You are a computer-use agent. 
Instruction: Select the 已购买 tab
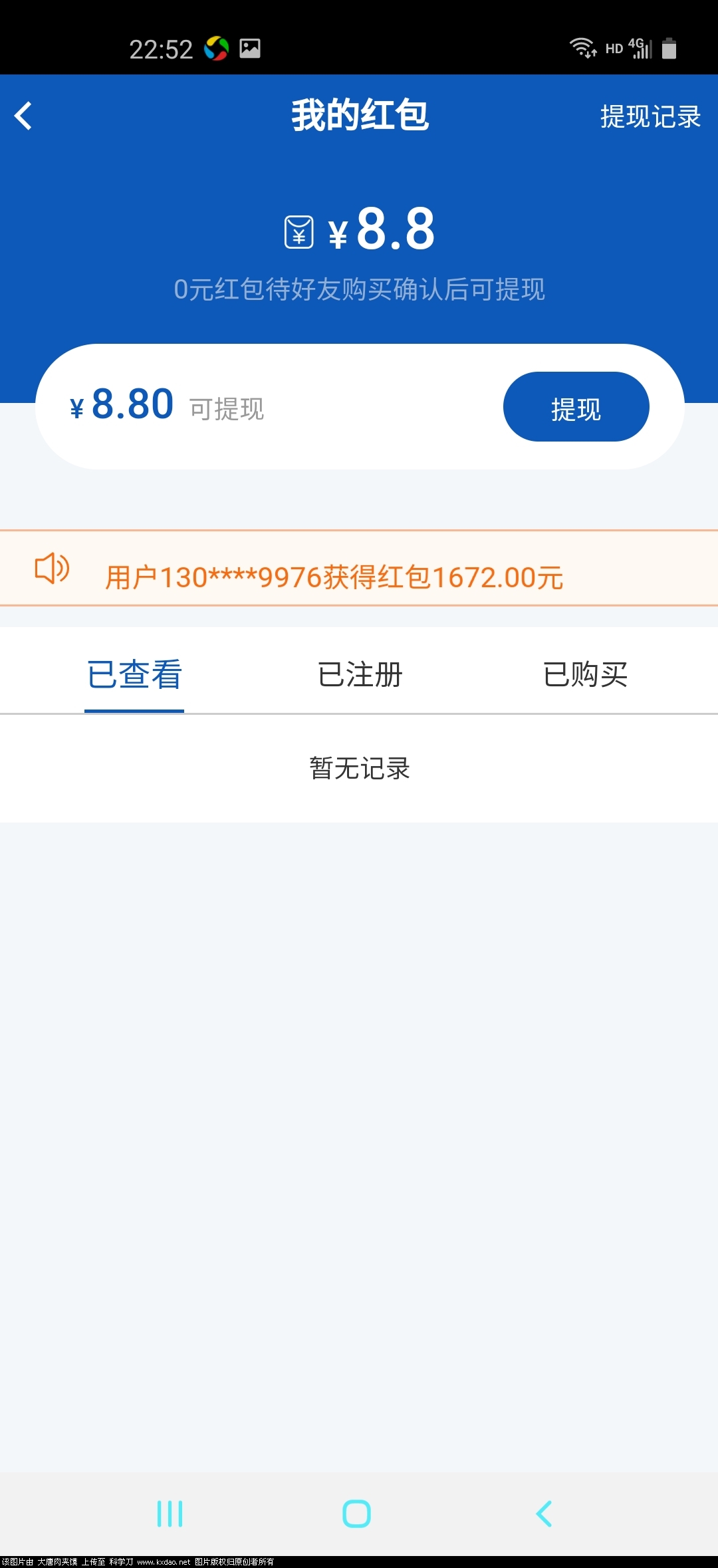[585, 674]
